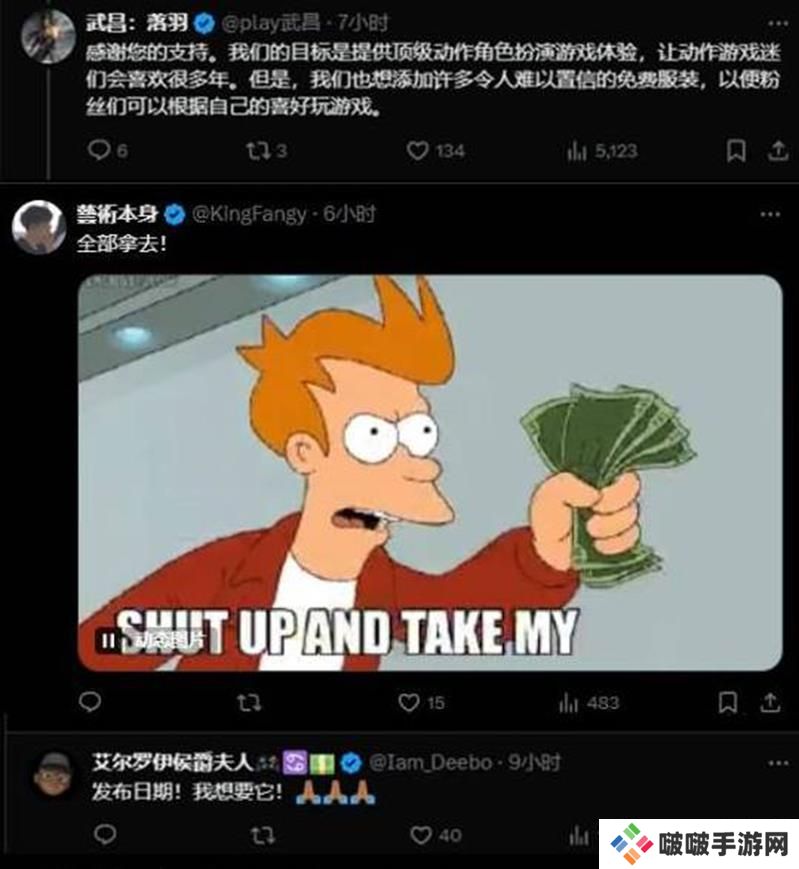
Task: Reply to the play武昌 tweet
Action: [x=100, y=151]
